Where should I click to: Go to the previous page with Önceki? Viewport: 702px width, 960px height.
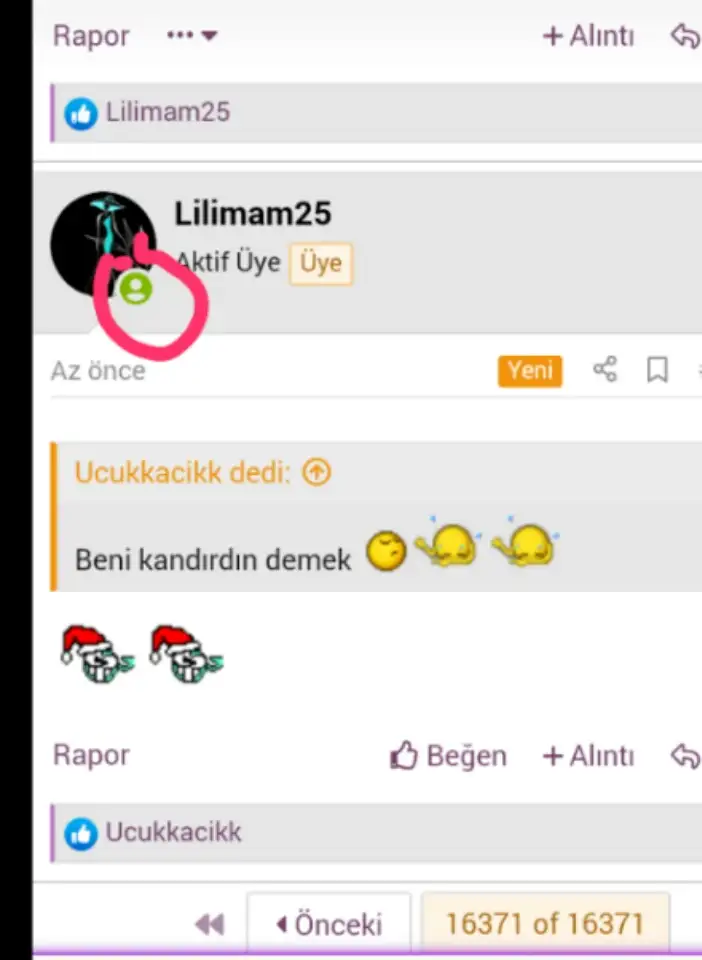[x=329, y=924]
